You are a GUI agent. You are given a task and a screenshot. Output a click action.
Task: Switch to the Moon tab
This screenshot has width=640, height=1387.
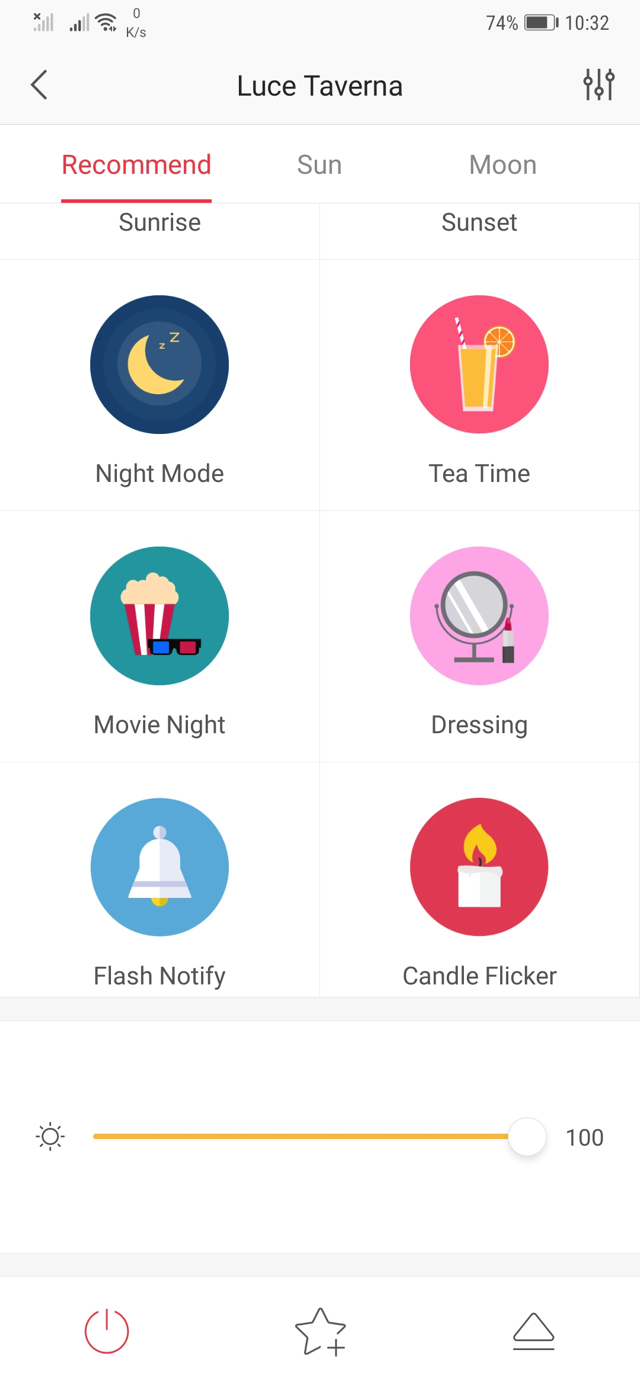(502, 165)
